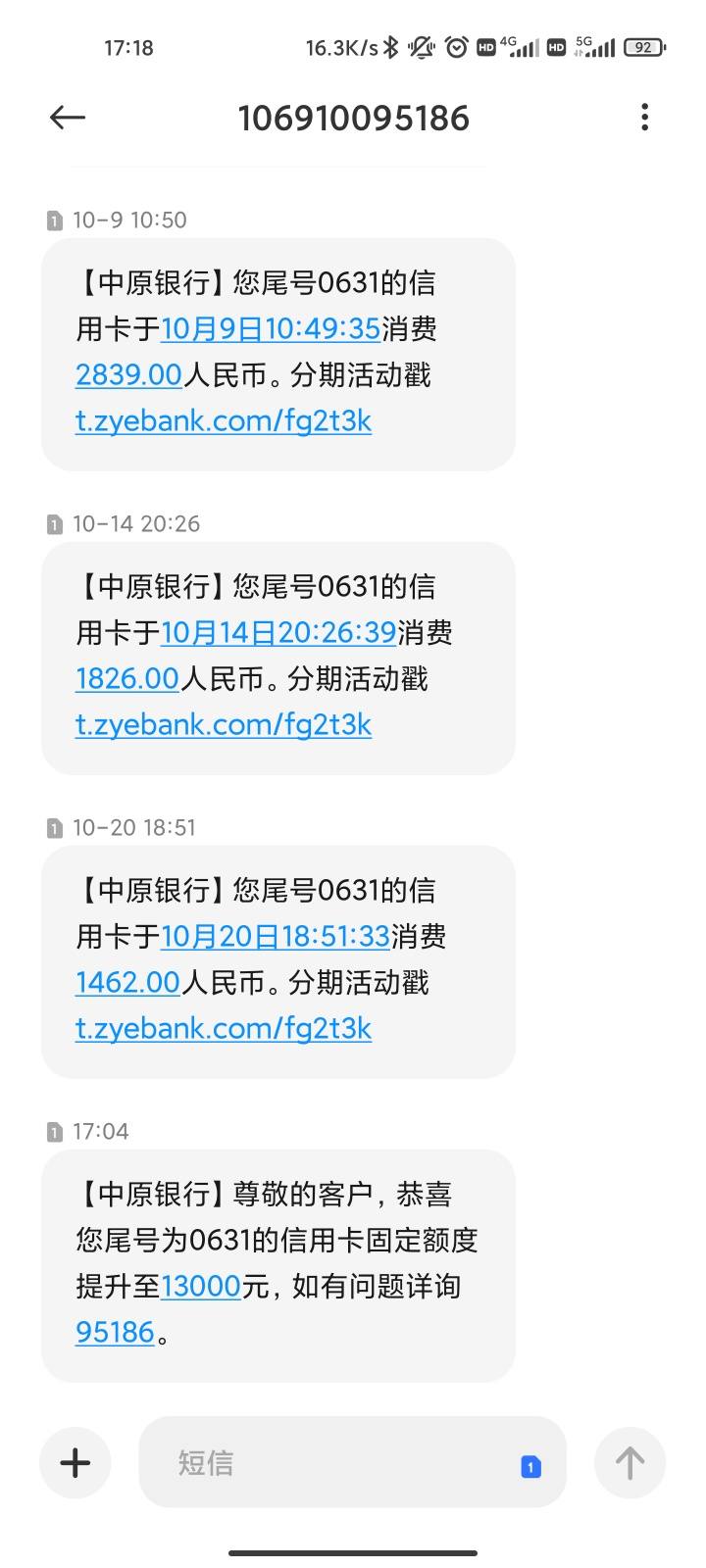The width and height of the screenshot is (706, 1568).
Task: Open the t.zyebank.com link in 10-20 message
Action: click(x=224, y=1029)
